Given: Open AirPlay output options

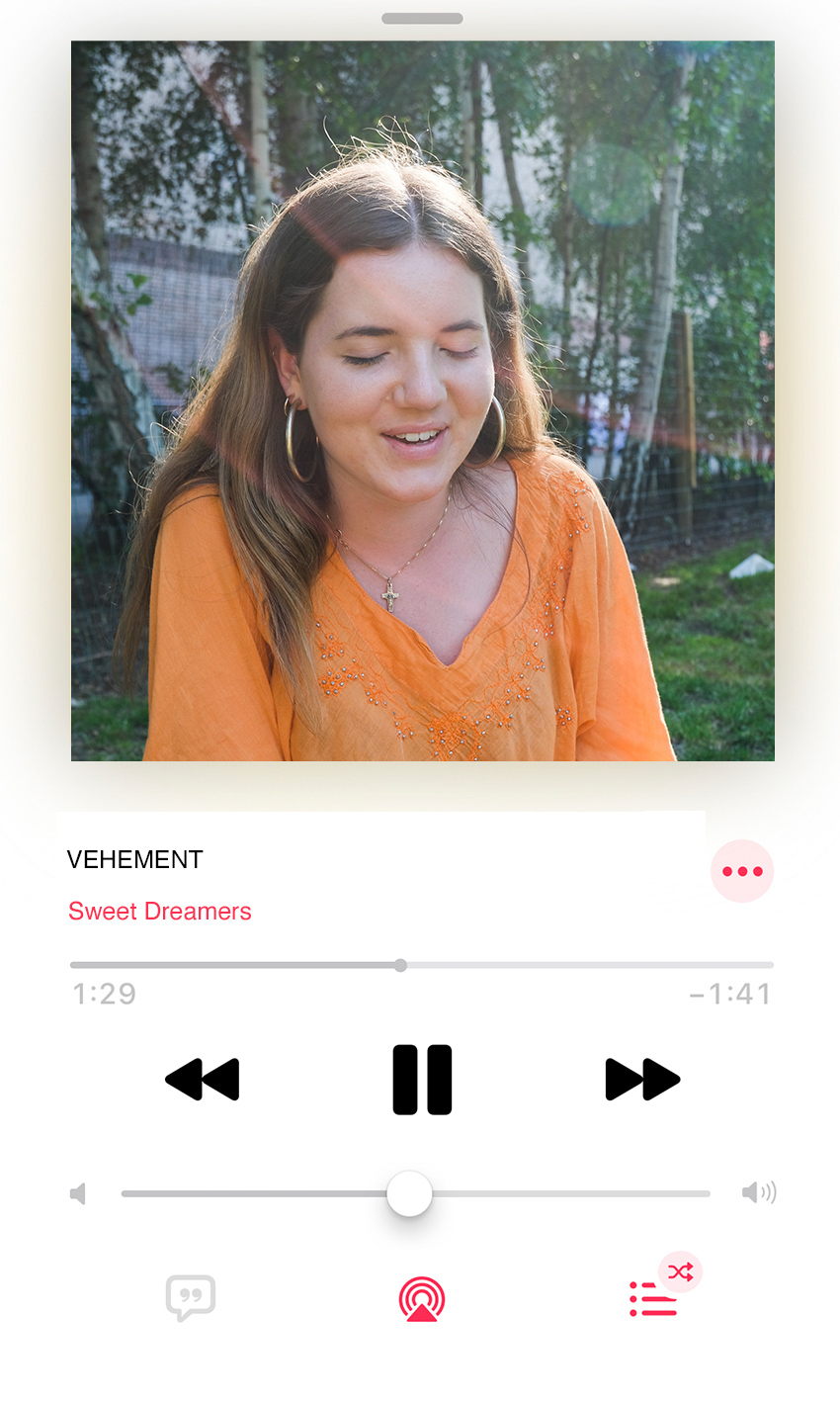Looking at the screenshot, I should tap(422, 1298).
